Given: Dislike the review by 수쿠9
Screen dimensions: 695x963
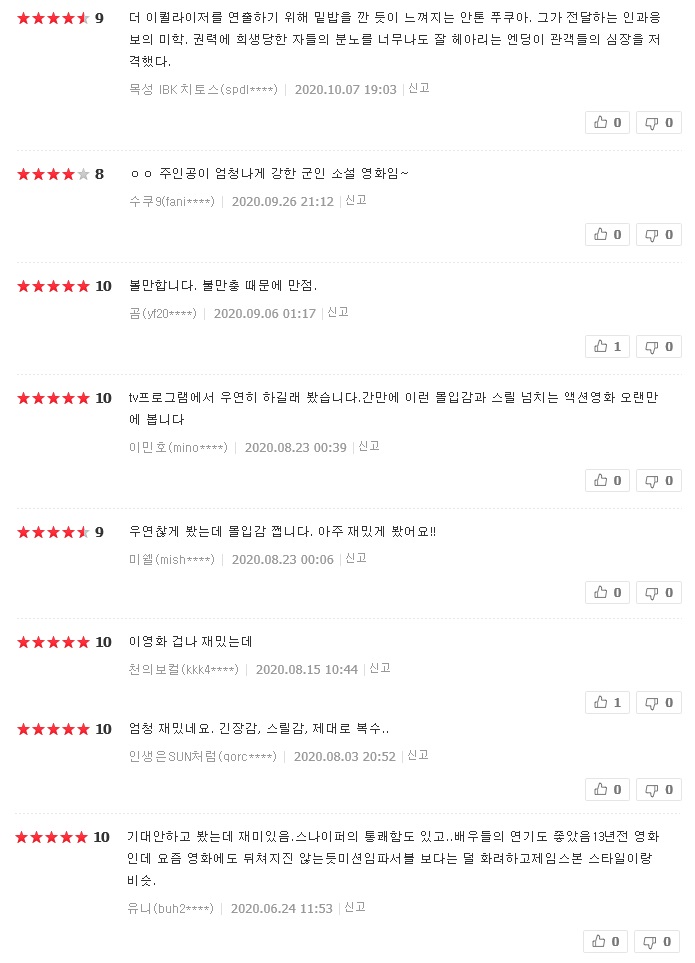Looking at the screenshot, I should (659, 235).
